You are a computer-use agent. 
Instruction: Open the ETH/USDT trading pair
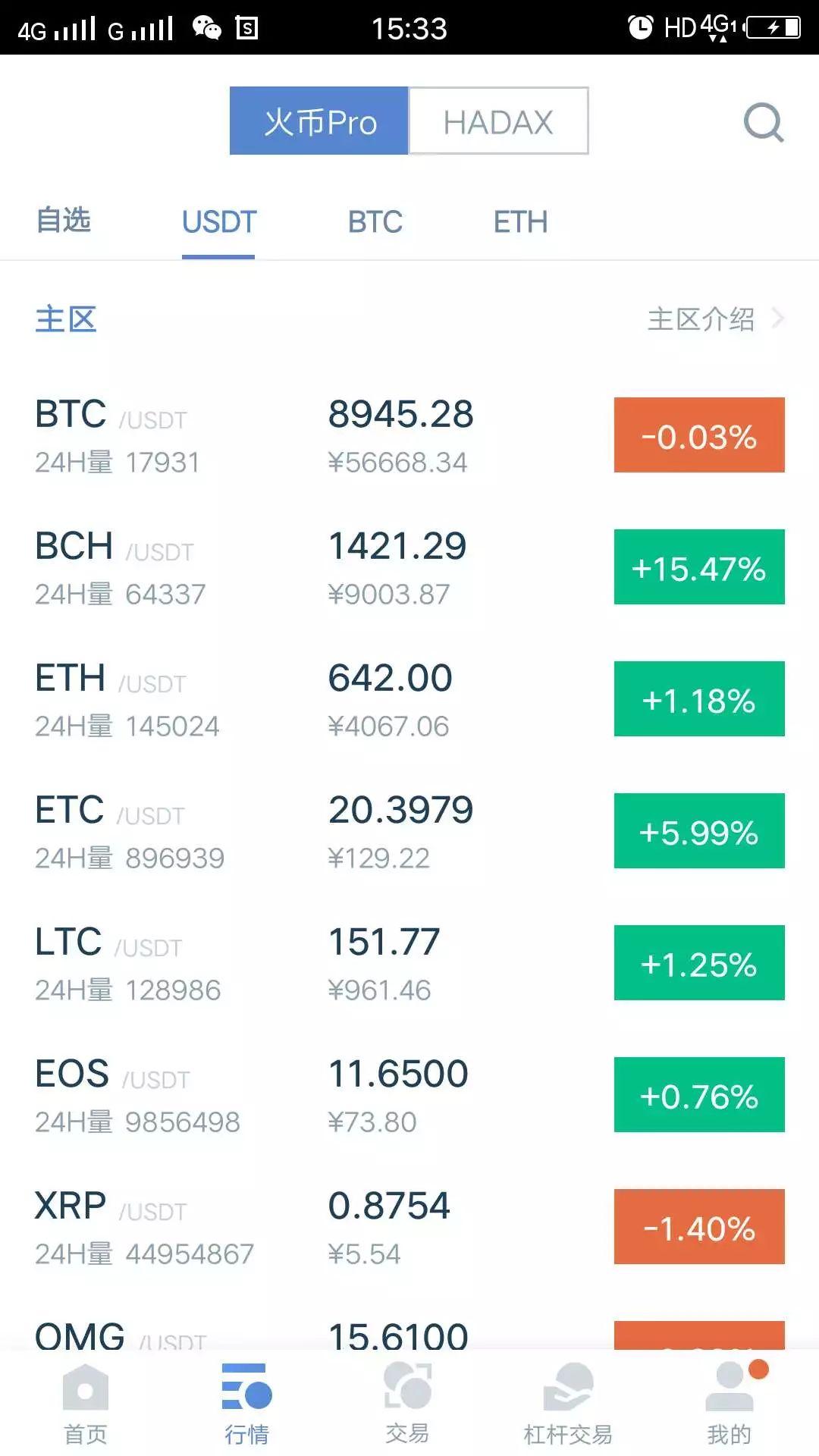409,700
